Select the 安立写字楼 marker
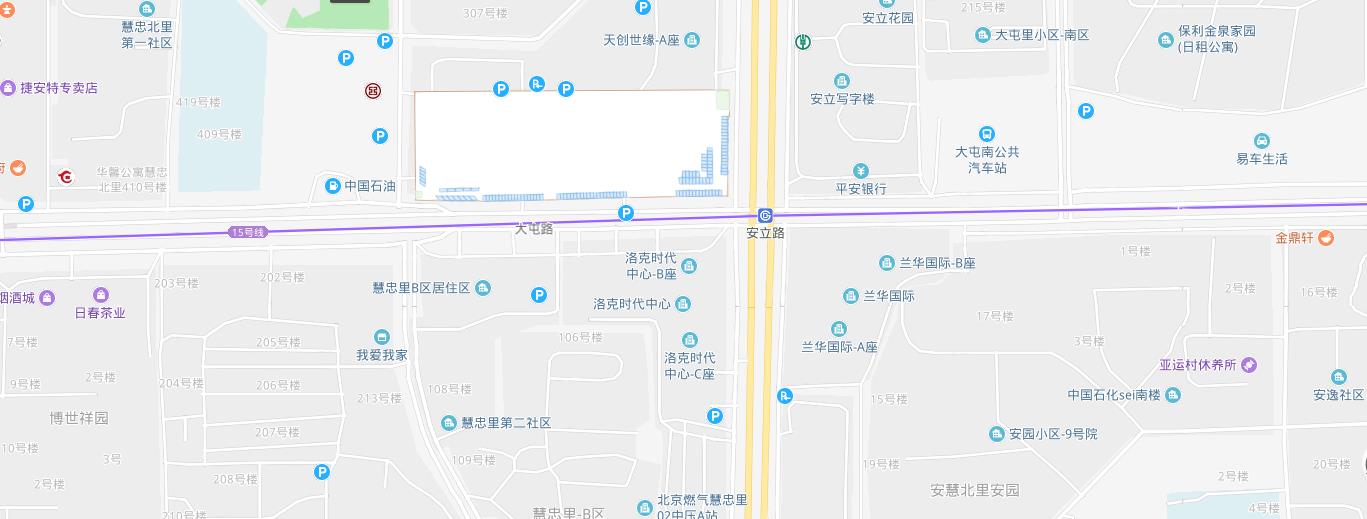 point(842,81)
